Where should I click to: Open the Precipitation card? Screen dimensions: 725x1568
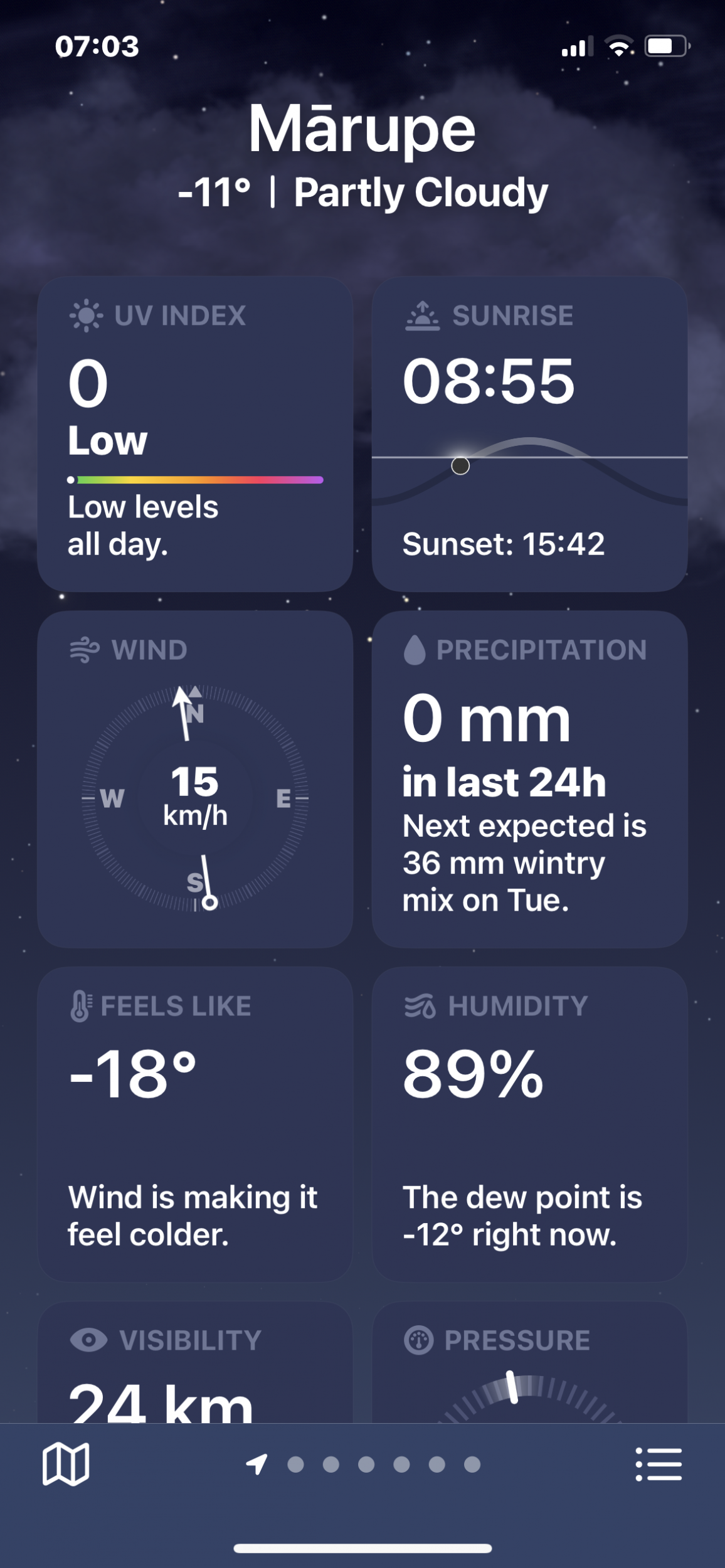(529, 779)
